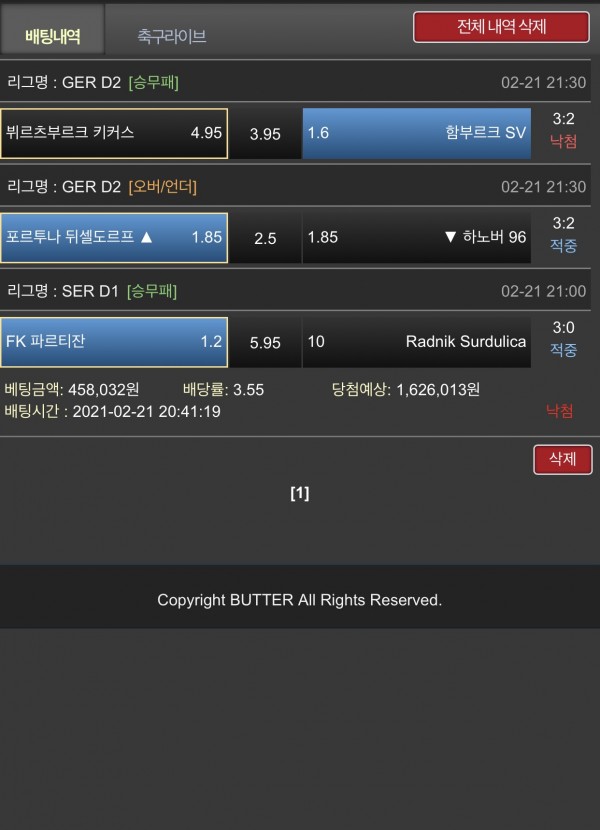Delete this bet with the 삭제 button
This screenshot has height=830, width=600.
pos(562,459)
